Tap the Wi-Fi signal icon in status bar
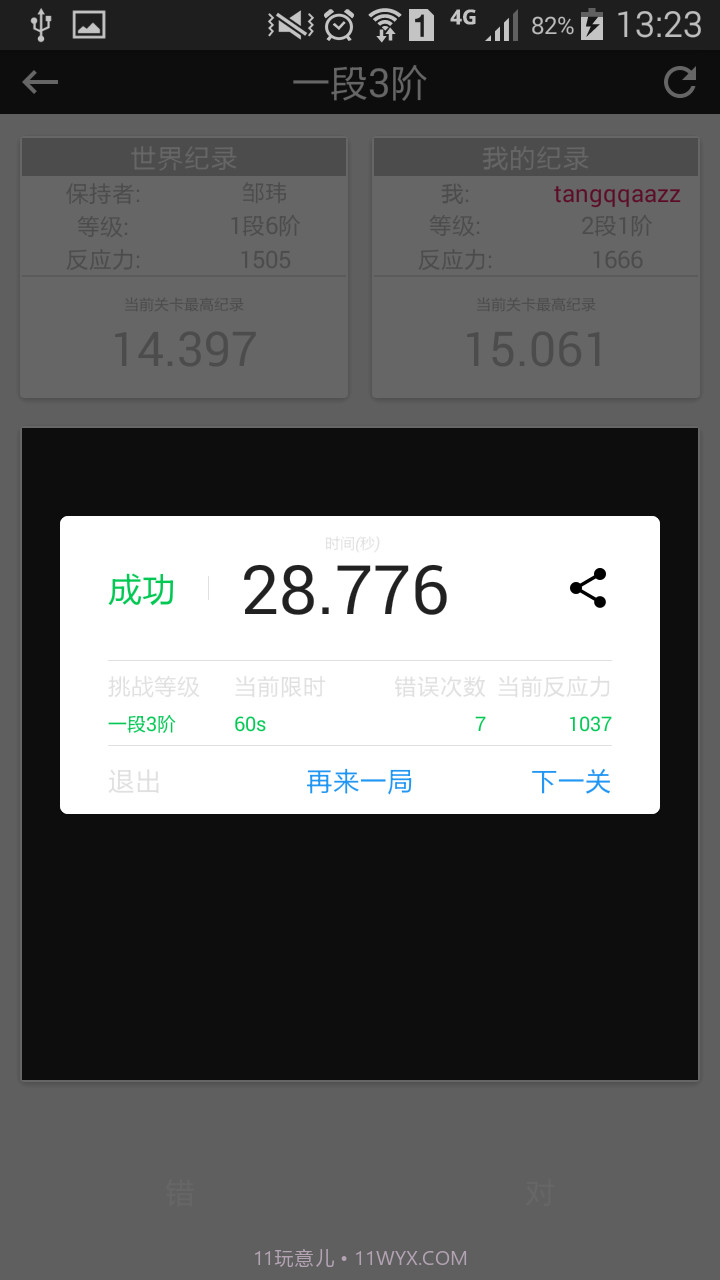This screenshot has height=1280, width=720. 385,23
